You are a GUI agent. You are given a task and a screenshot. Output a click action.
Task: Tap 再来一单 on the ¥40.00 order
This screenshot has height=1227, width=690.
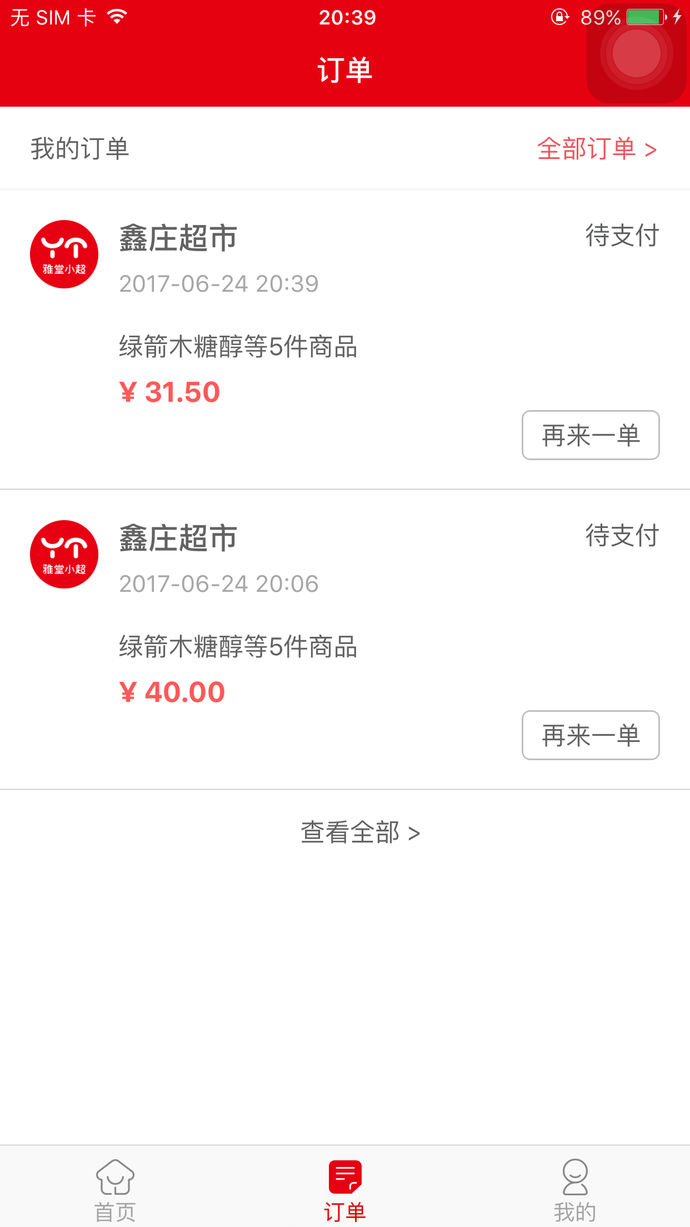[590, 735]
